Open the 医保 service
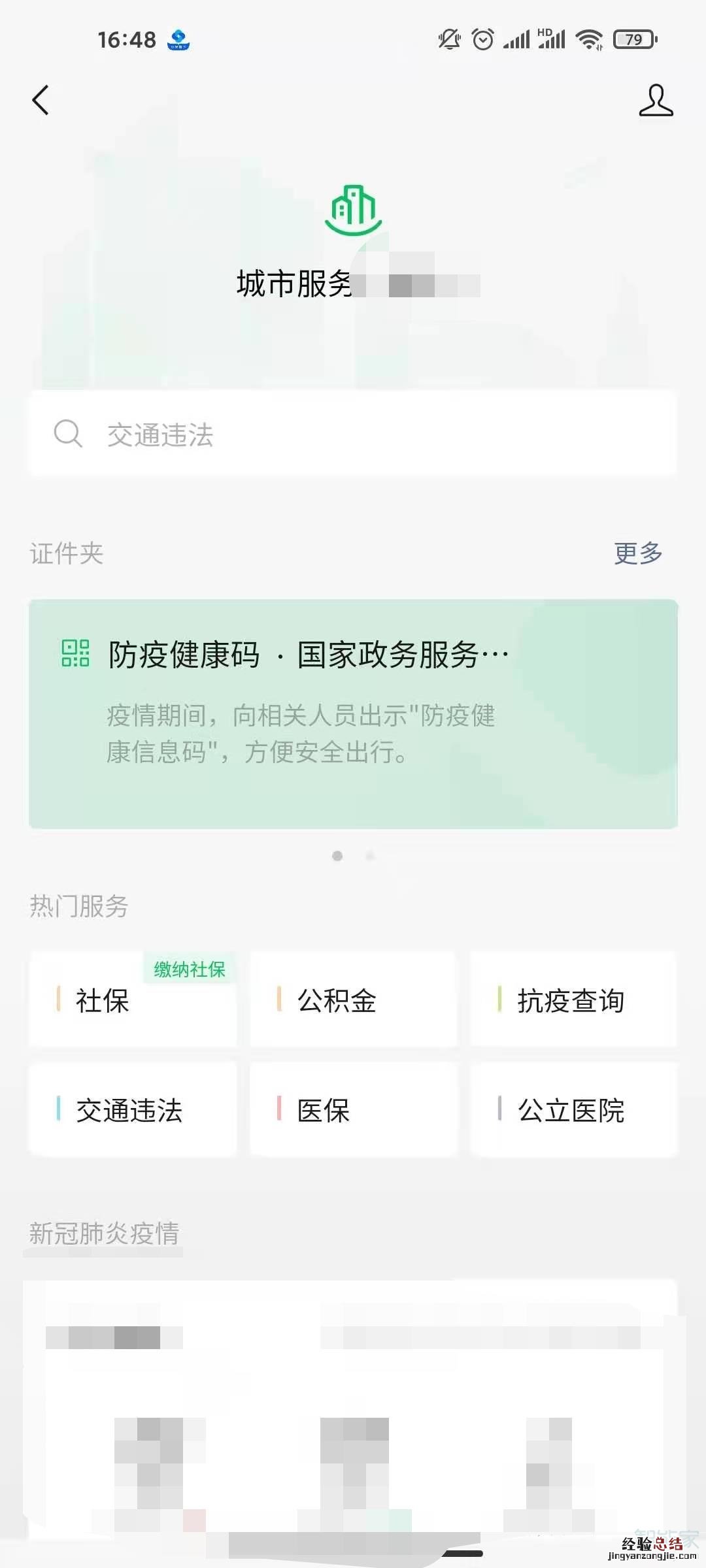Viewport: 706px width, 1568px height. [x=353, y=1110]
